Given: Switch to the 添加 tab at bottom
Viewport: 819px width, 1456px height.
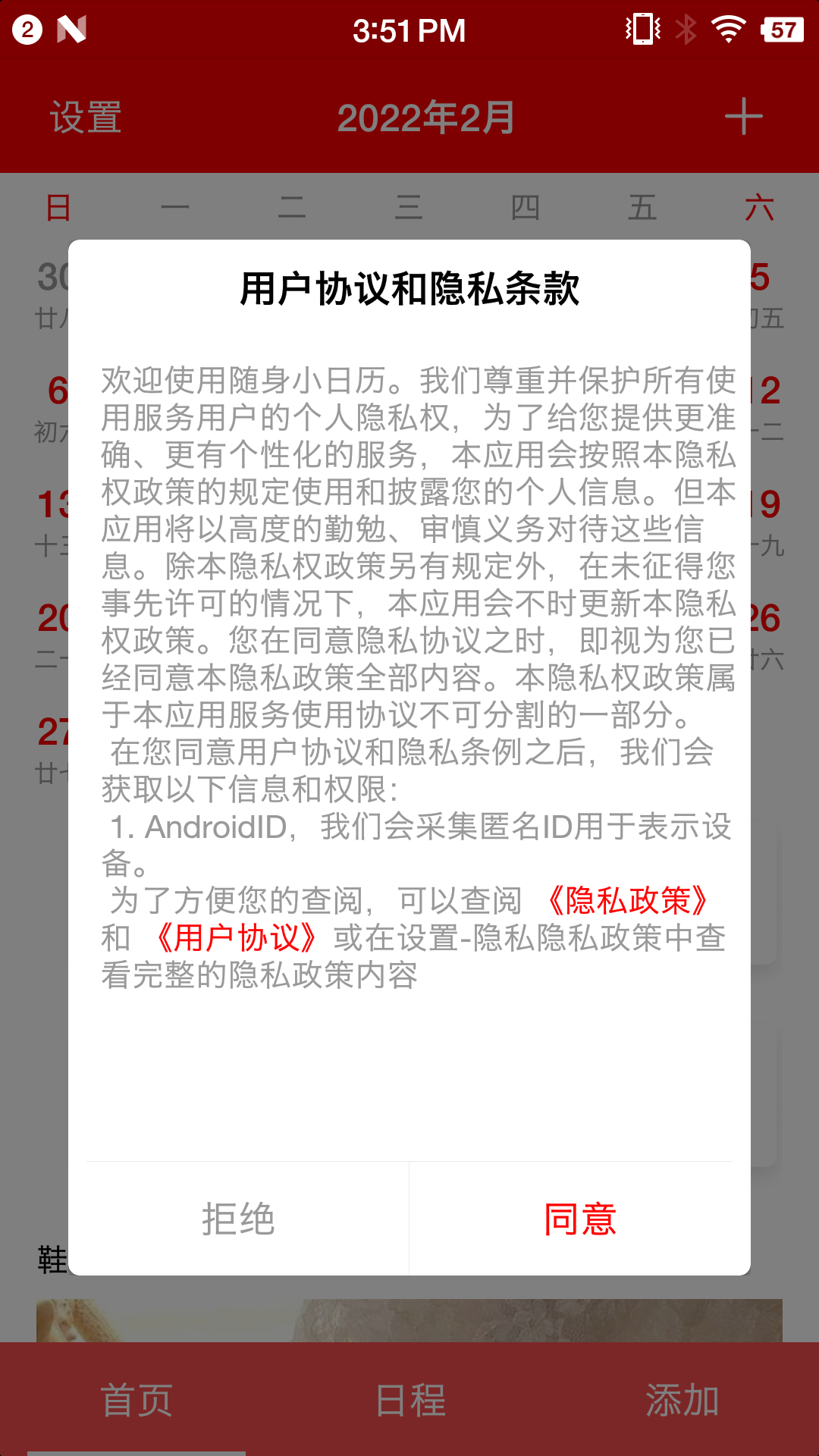Looking at the screenshot, I should pos(682,1401).
